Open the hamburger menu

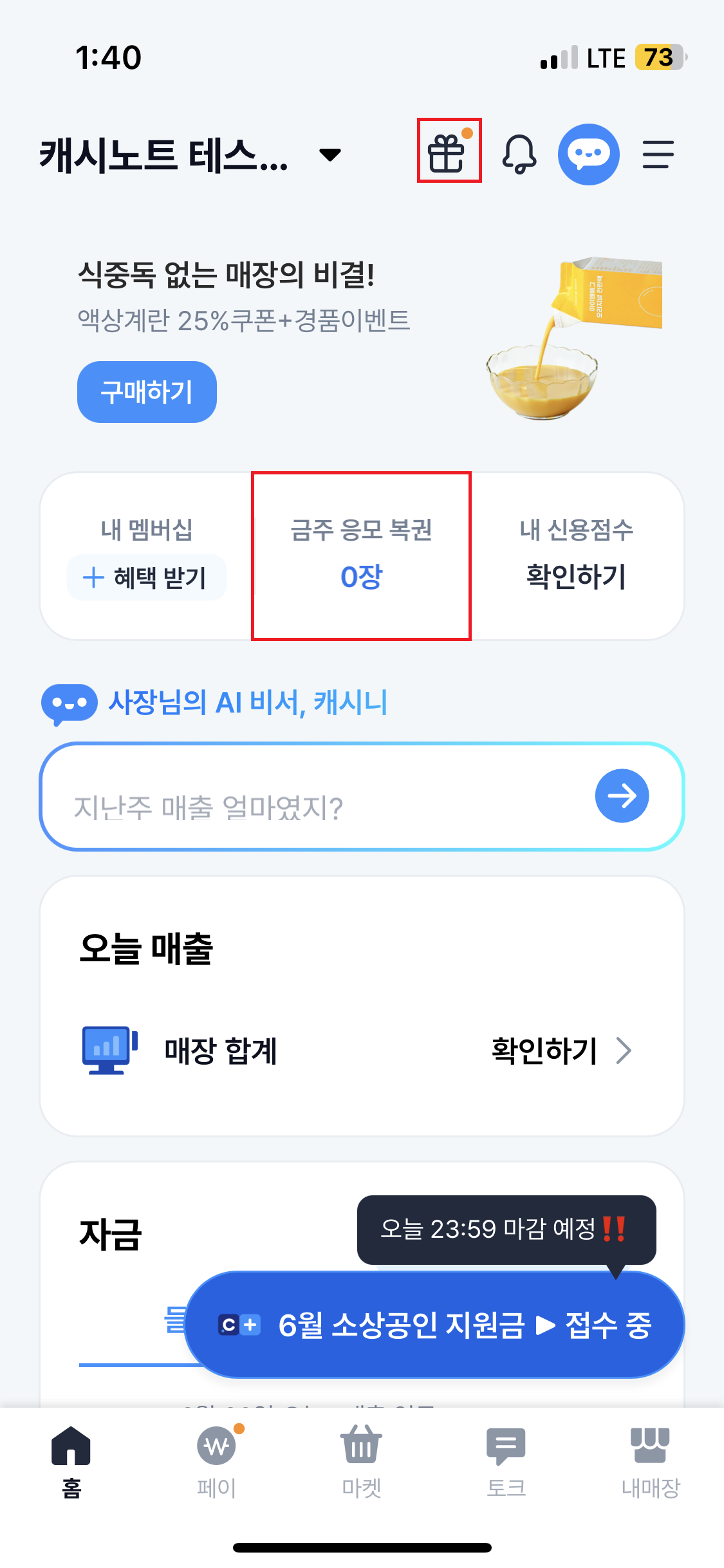(658, 154)
